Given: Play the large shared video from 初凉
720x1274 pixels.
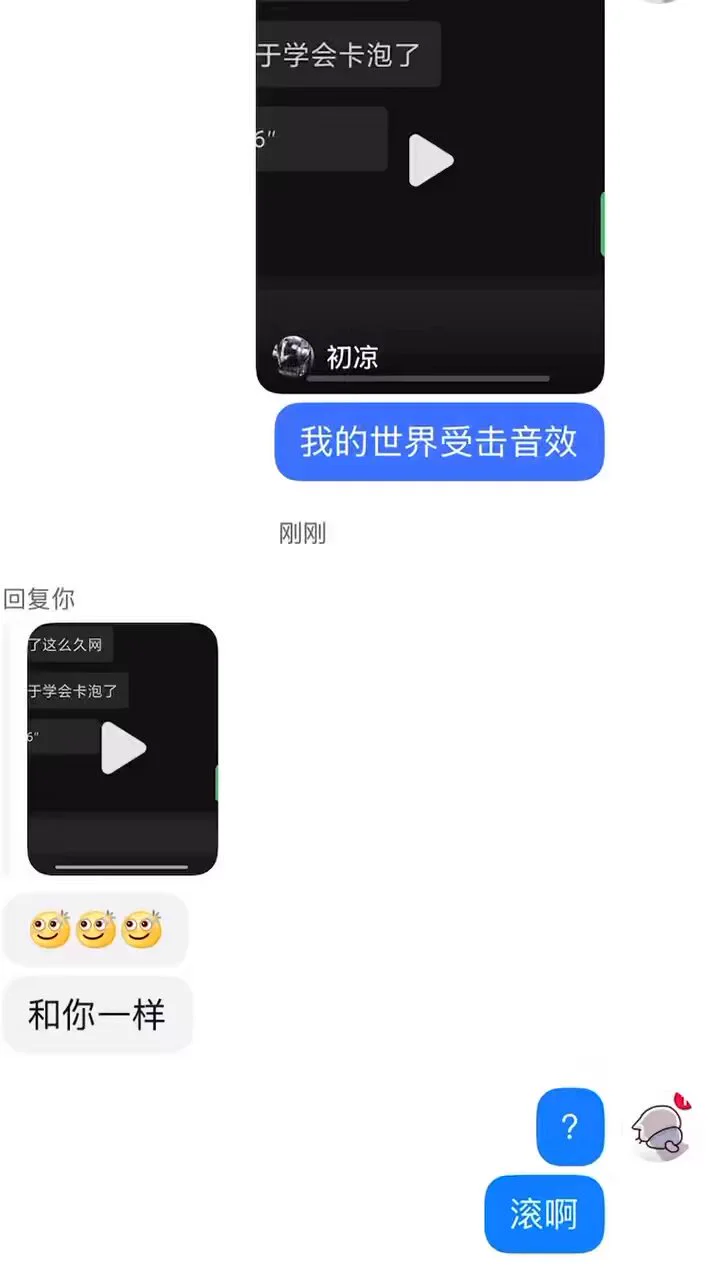Looking at the screenshot, I should click(x=431, y=161).
